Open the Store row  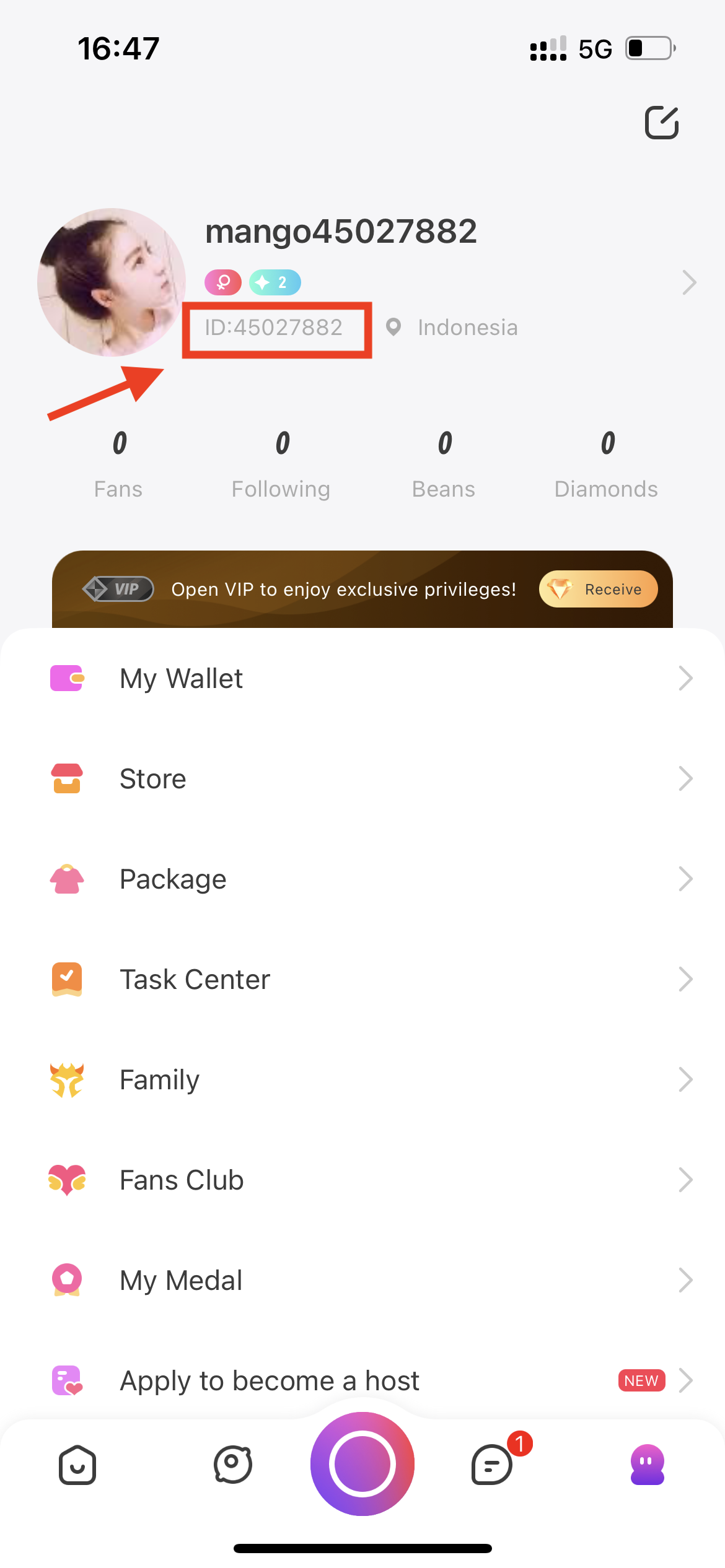(362, 778)
